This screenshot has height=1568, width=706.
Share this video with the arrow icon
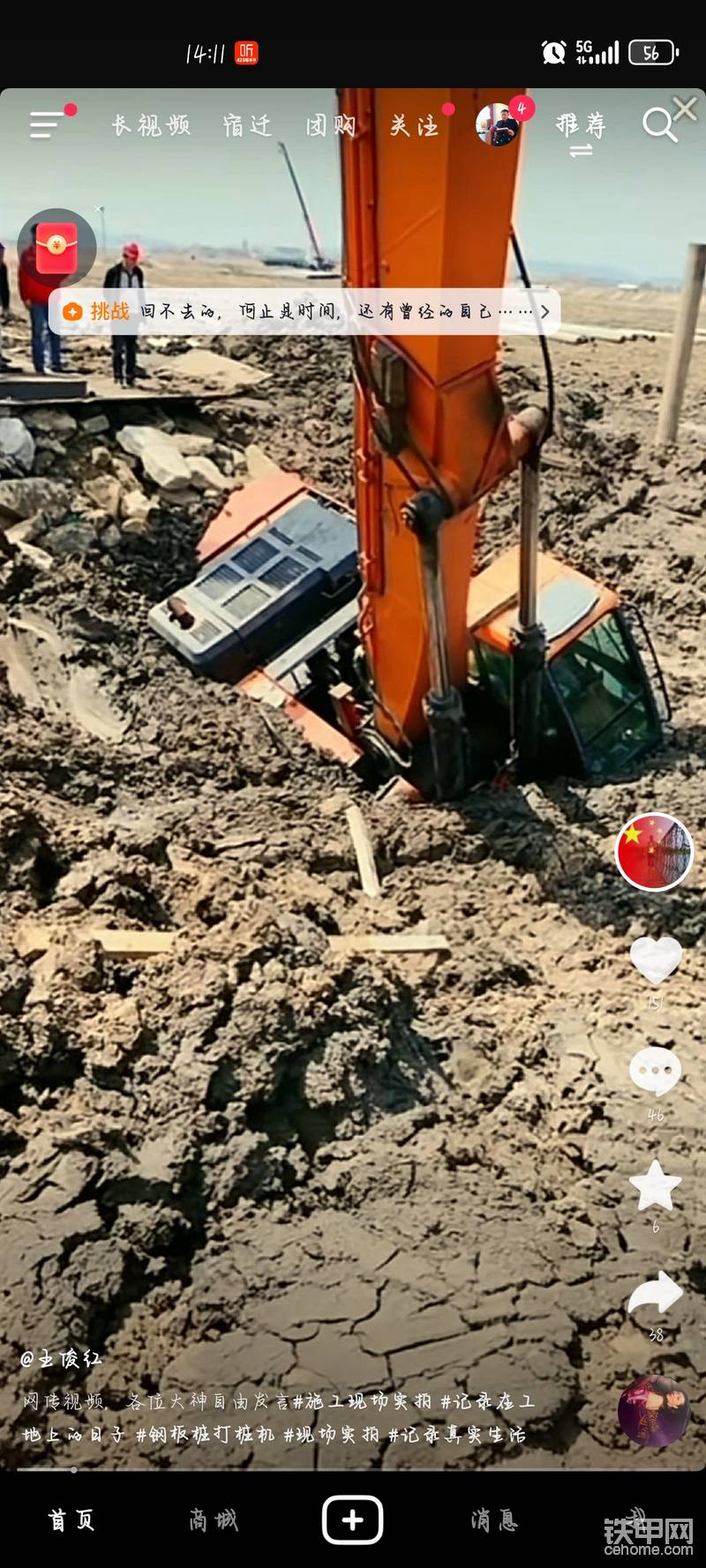tap(655, 1295)
